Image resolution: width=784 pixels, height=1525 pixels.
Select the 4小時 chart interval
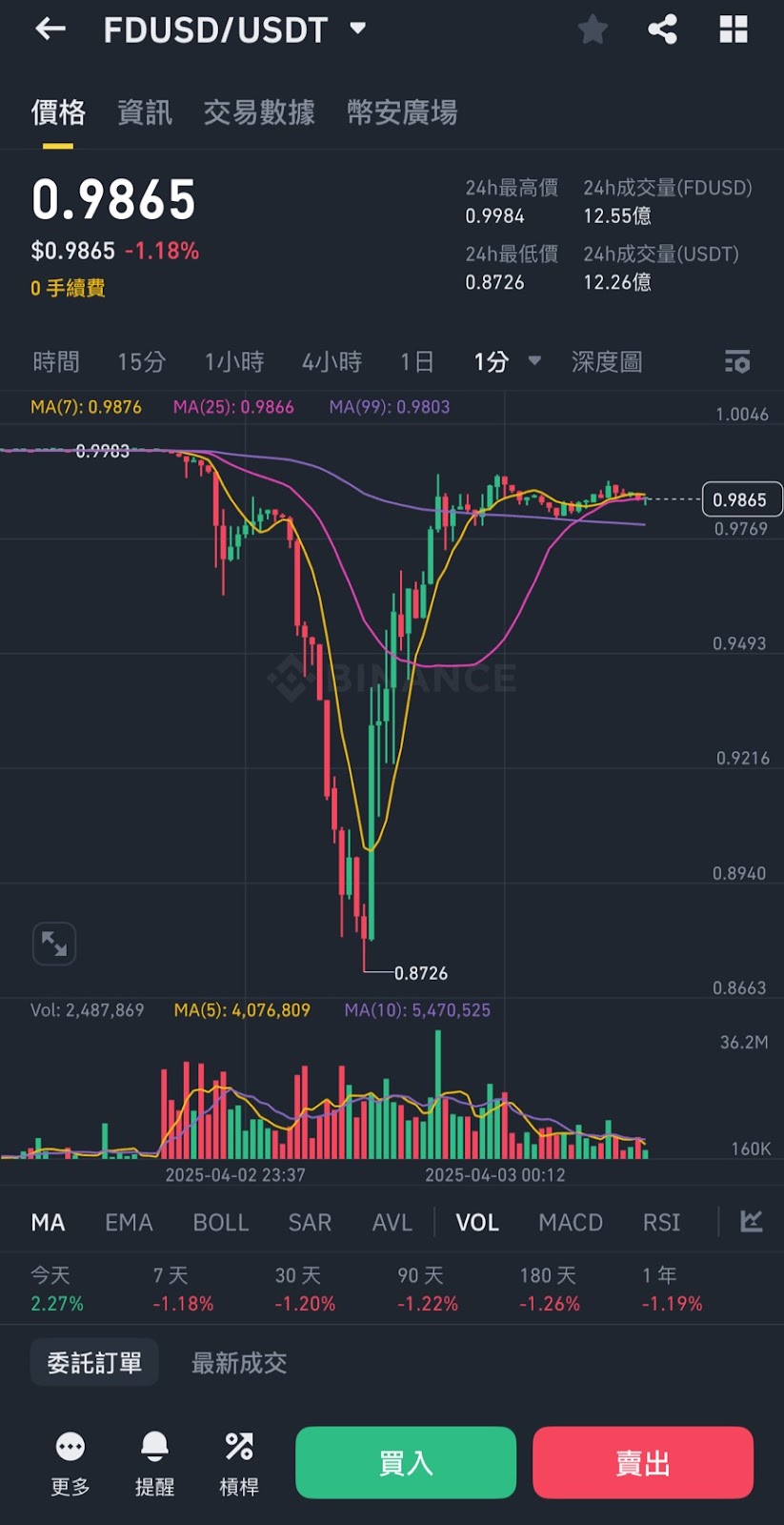click(x=332, y=362)
